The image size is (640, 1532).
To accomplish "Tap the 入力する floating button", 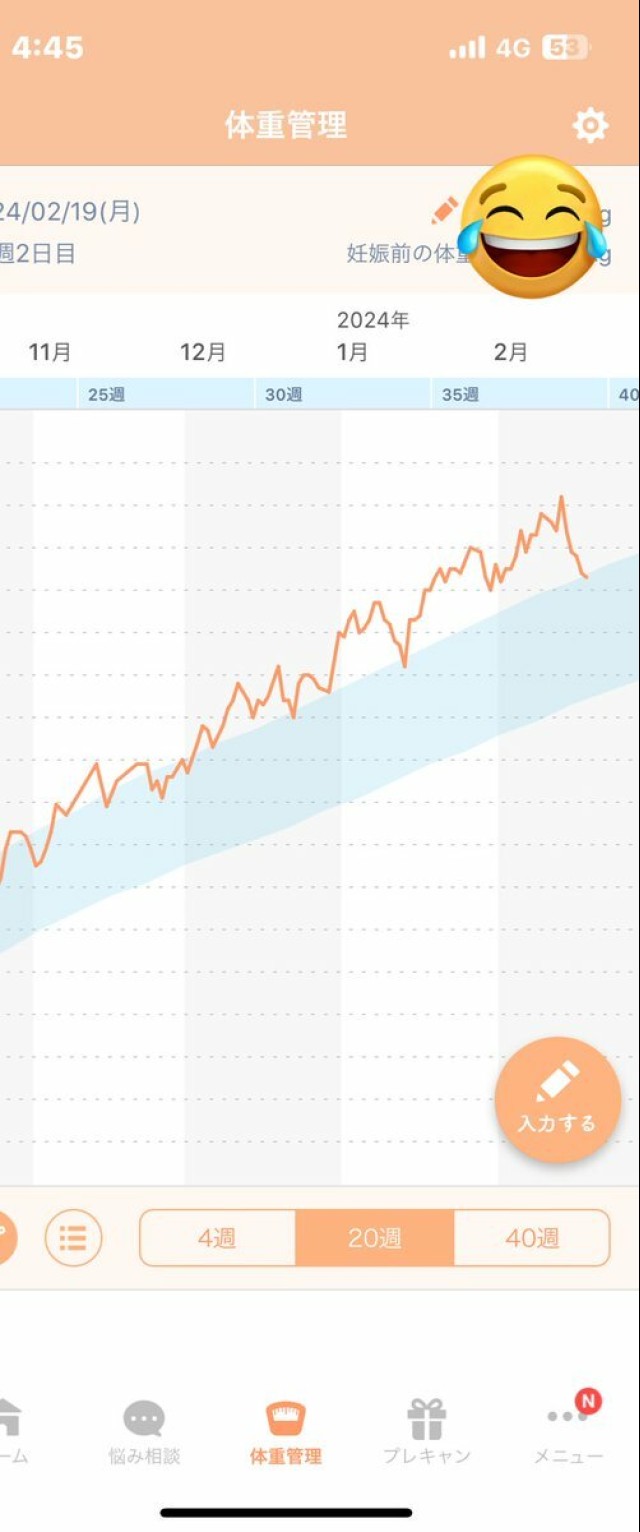I will (557, 1099).
